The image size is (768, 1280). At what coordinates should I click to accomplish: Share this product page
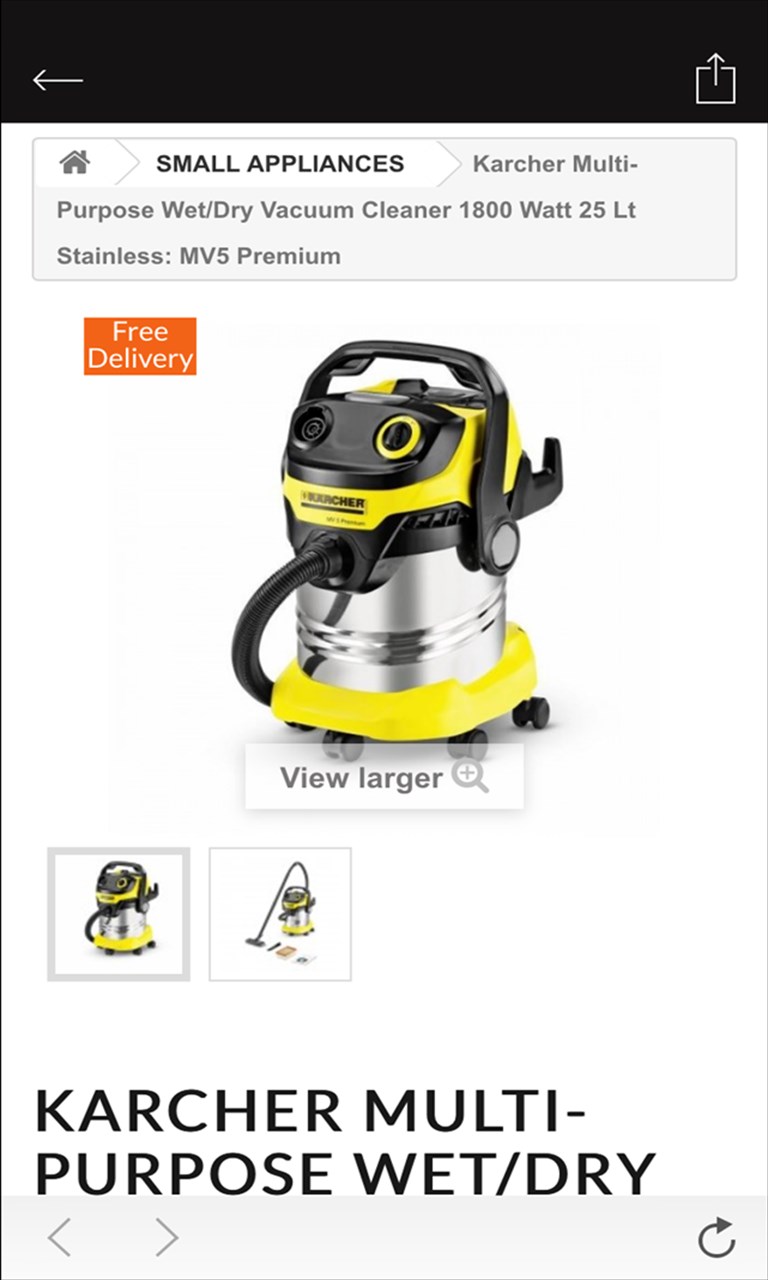click(715, 78)
